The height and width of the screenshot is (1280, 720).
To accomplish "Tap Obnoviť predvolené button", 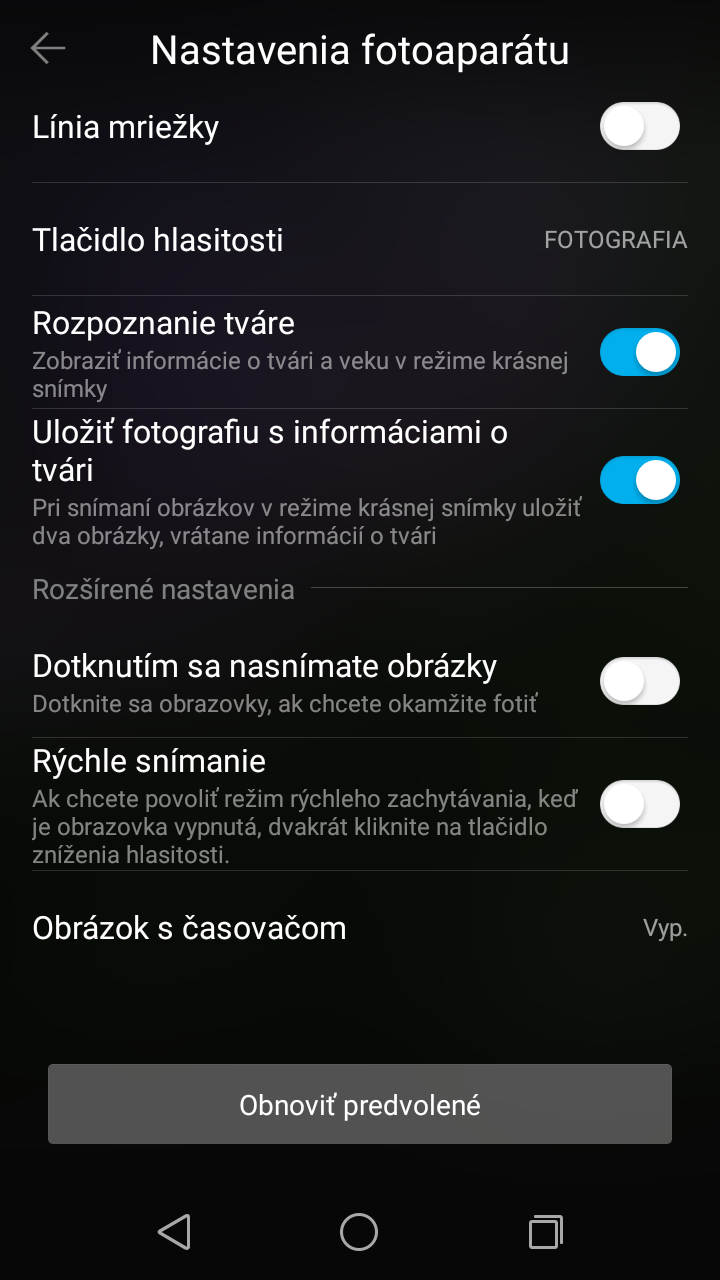I will [360, 1104].
